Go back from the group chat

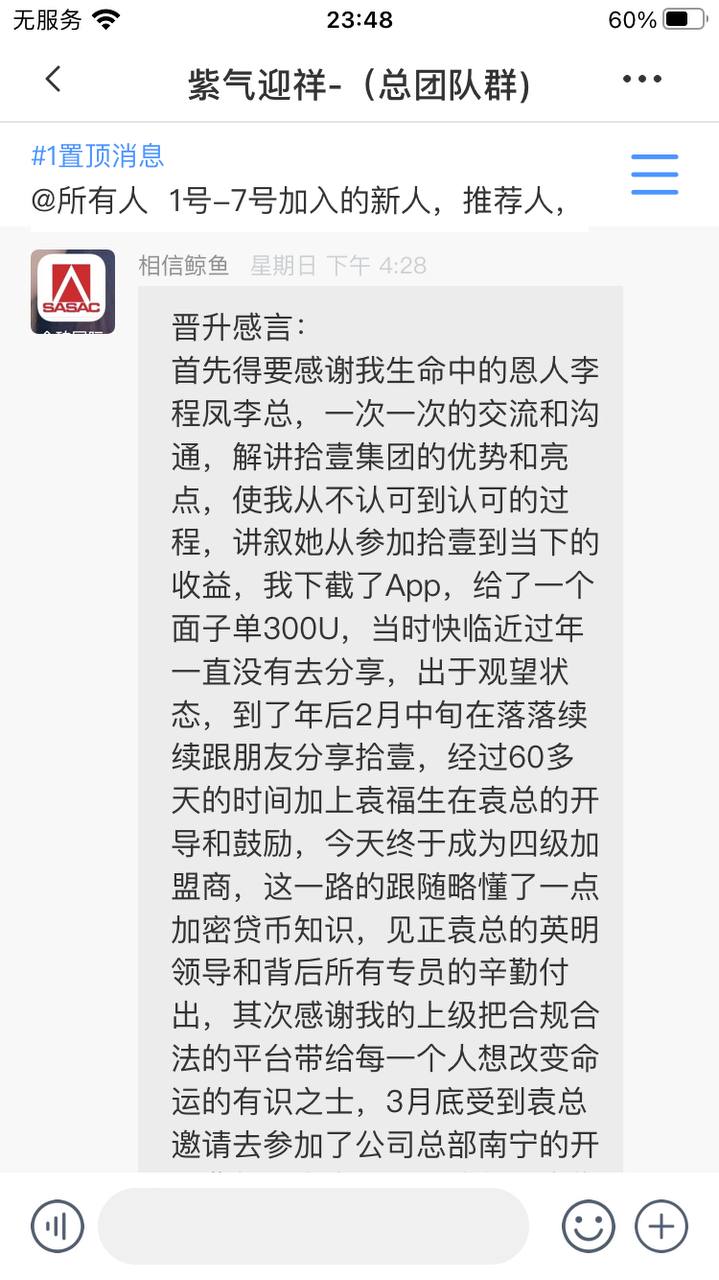click(53, 80)
